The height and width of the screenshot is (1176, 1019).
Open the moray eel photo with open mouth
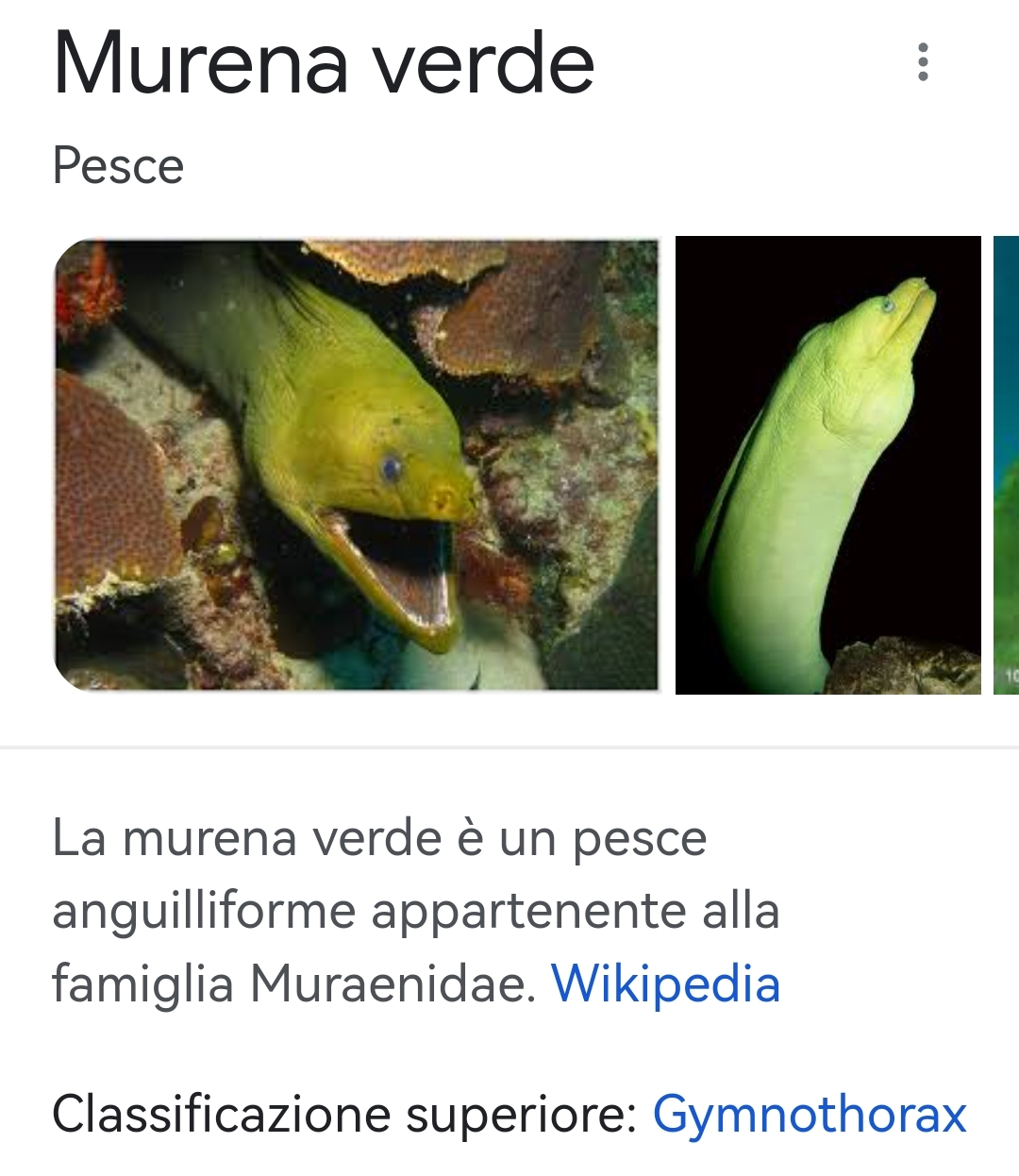pos(357,464)
